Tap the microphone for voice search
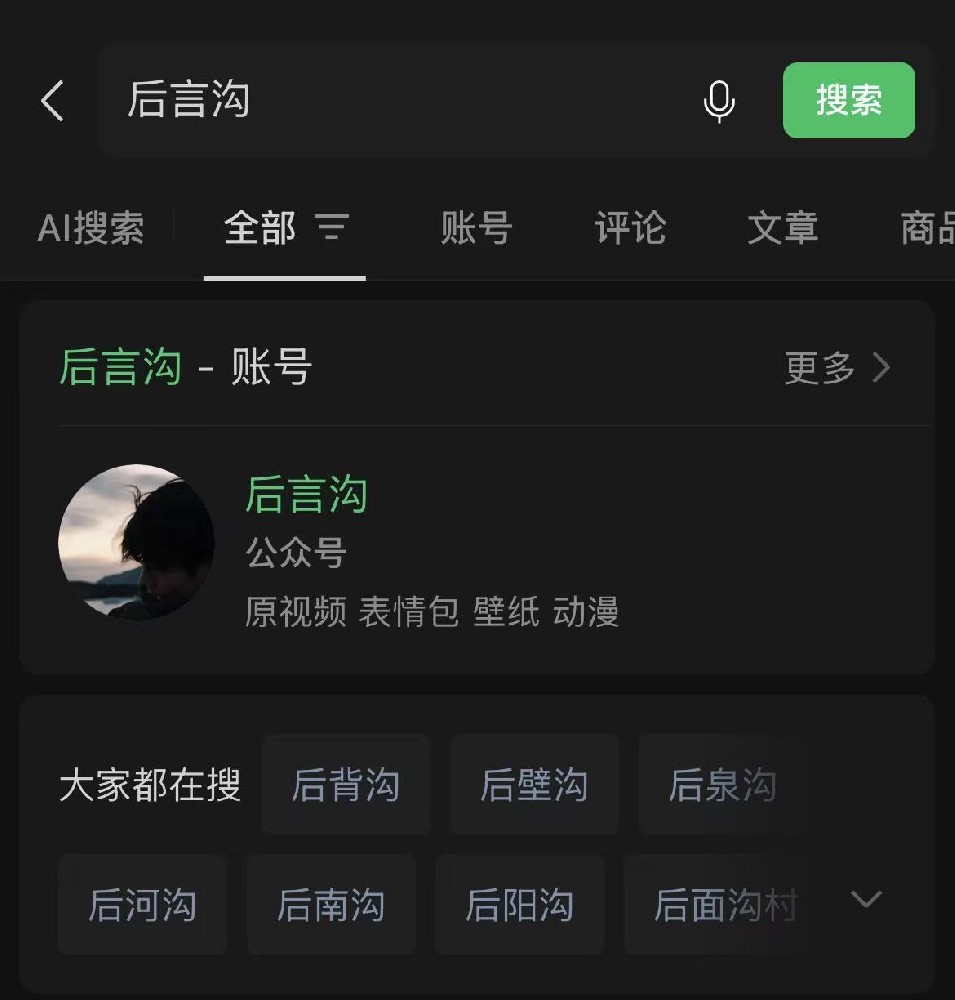 (719, 101)
